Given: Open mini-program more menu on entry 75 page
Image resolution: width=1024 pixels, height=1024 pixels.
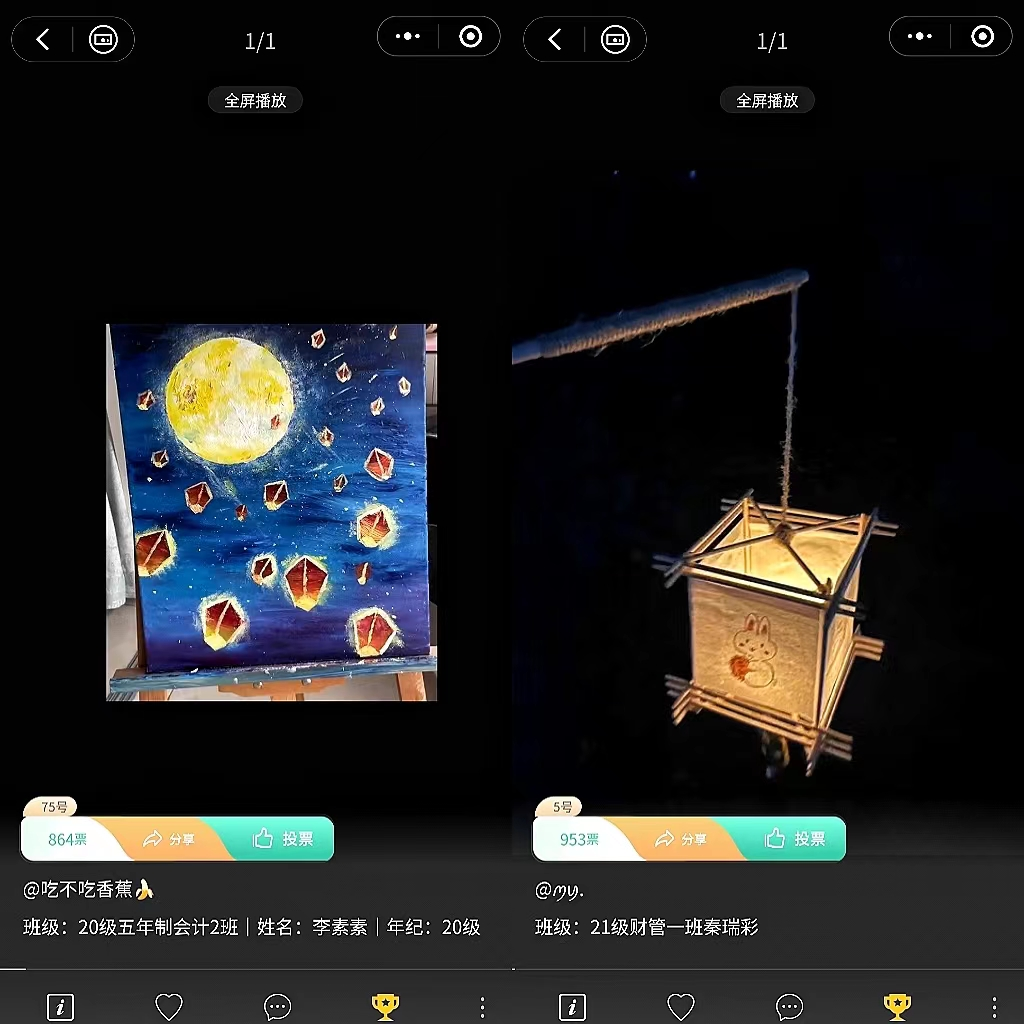Looking at the screenshot, I should (408, 37).
